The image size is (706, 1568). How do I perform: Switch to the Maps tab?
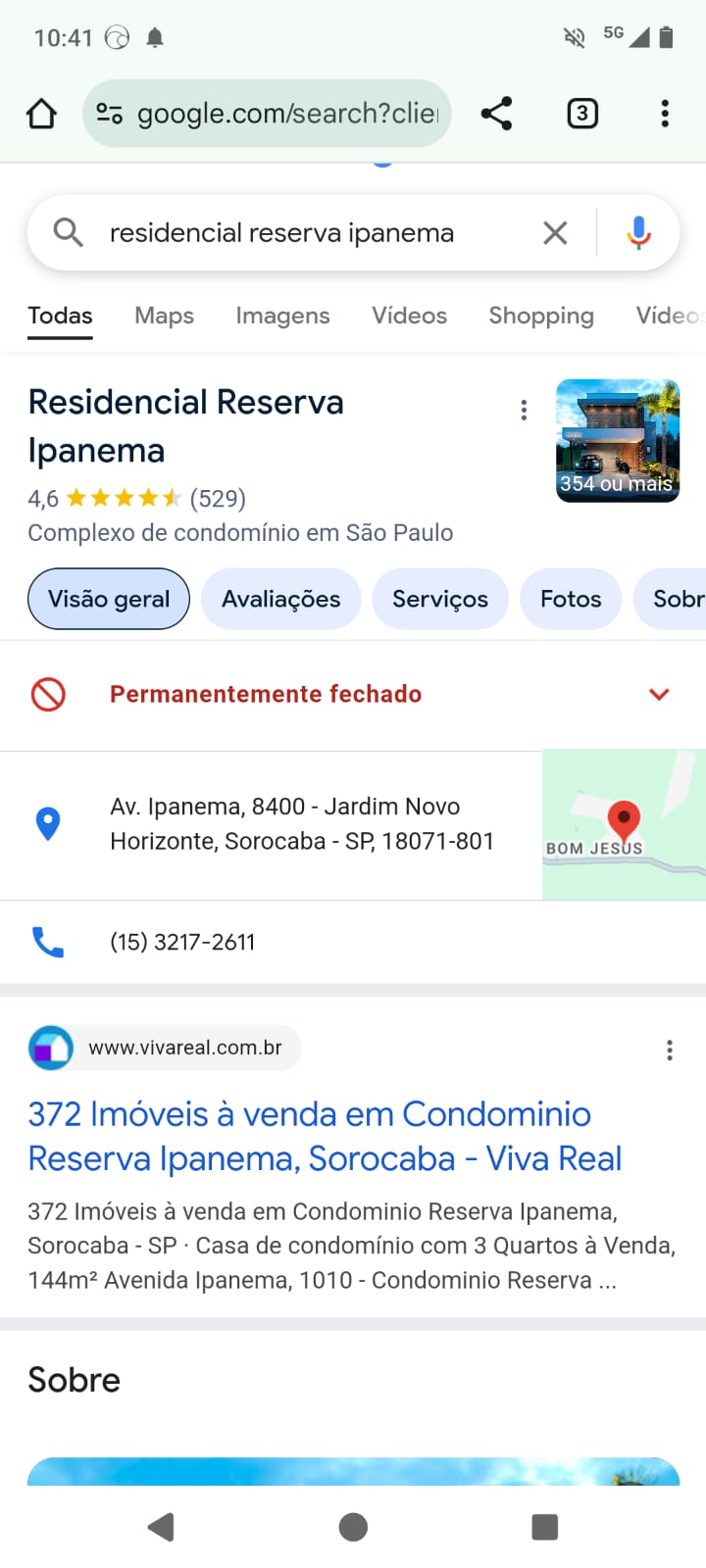tap(164, 316)
